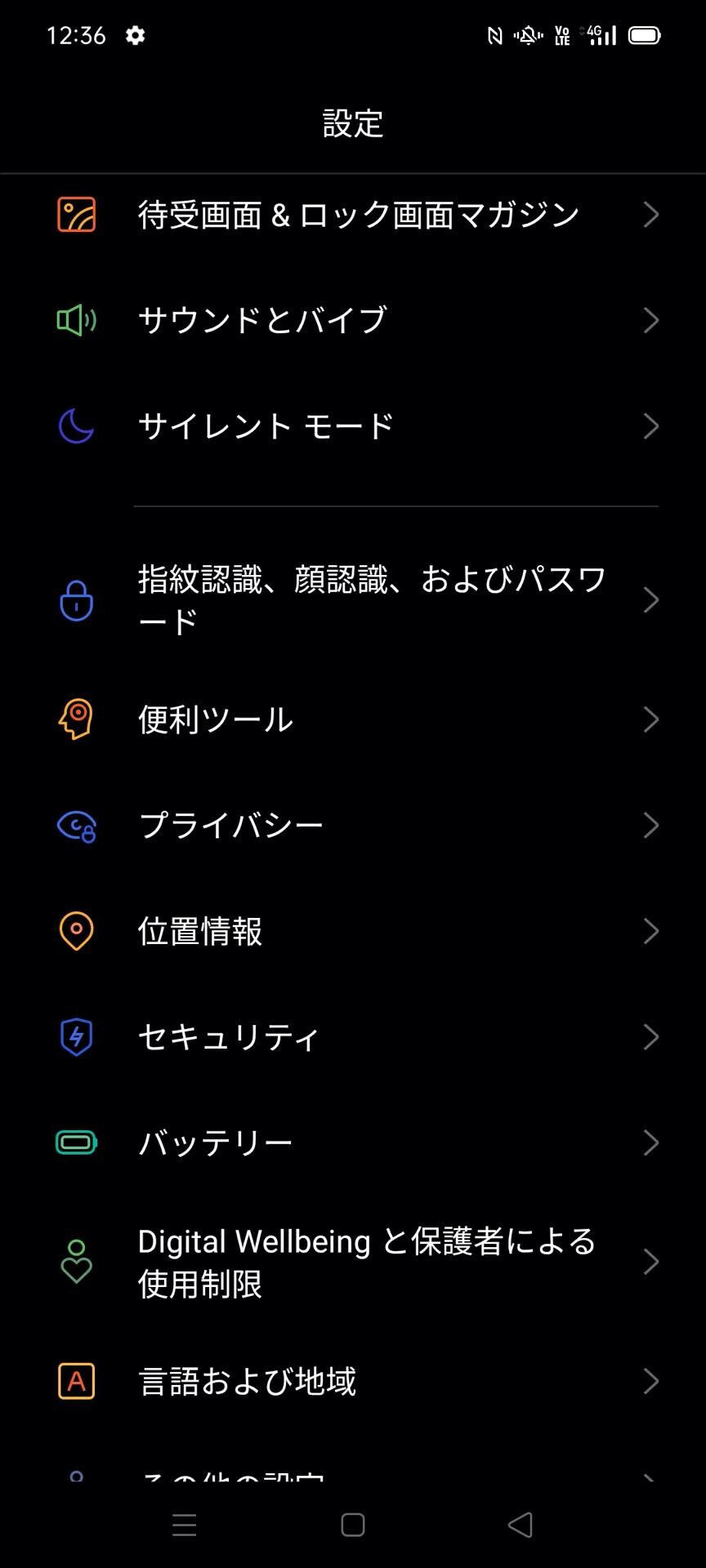Tap the system back button
The image size is (706, 1568).
coord(521,1525)
